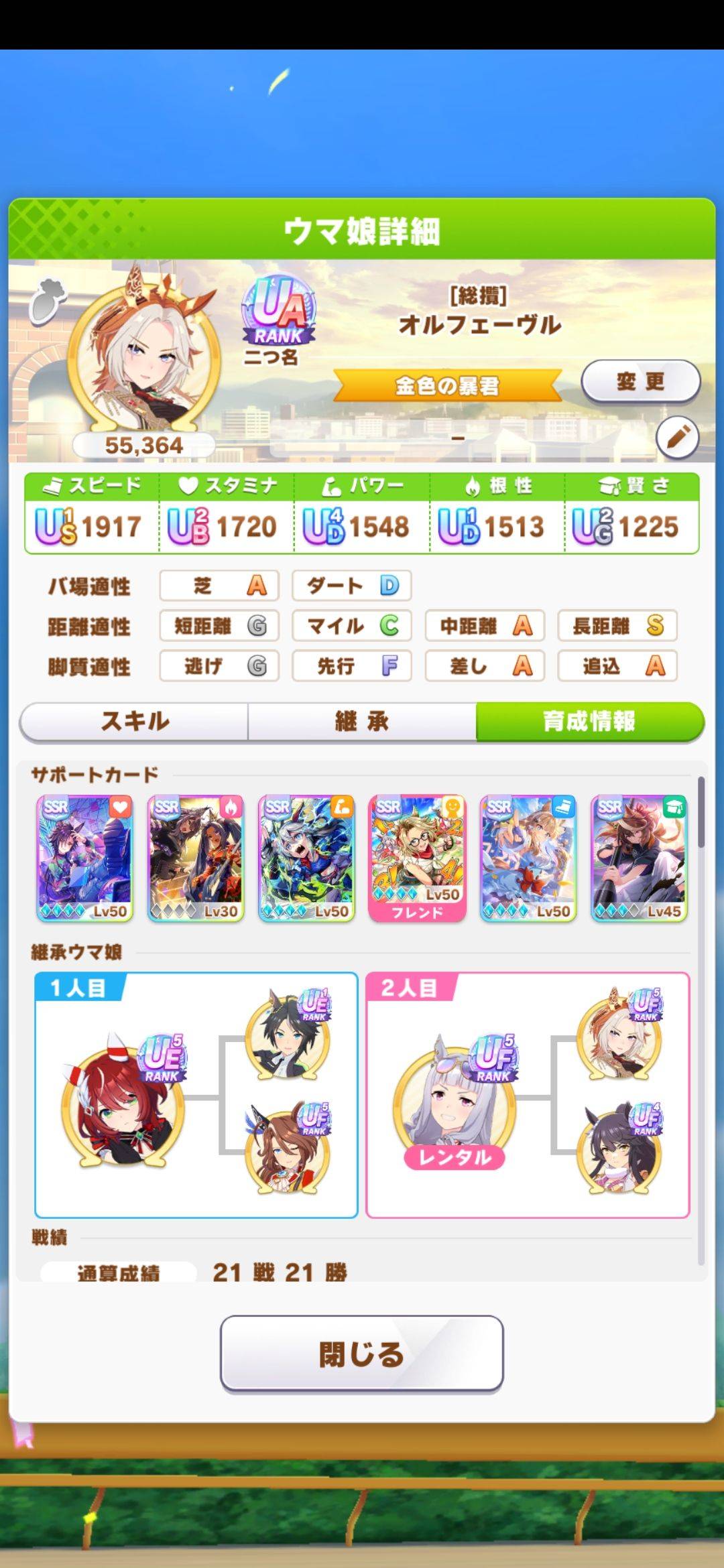Screen dimensions: 724x1568
Task: Open the first SSR support card Lv50
Action: click(84, 858)
